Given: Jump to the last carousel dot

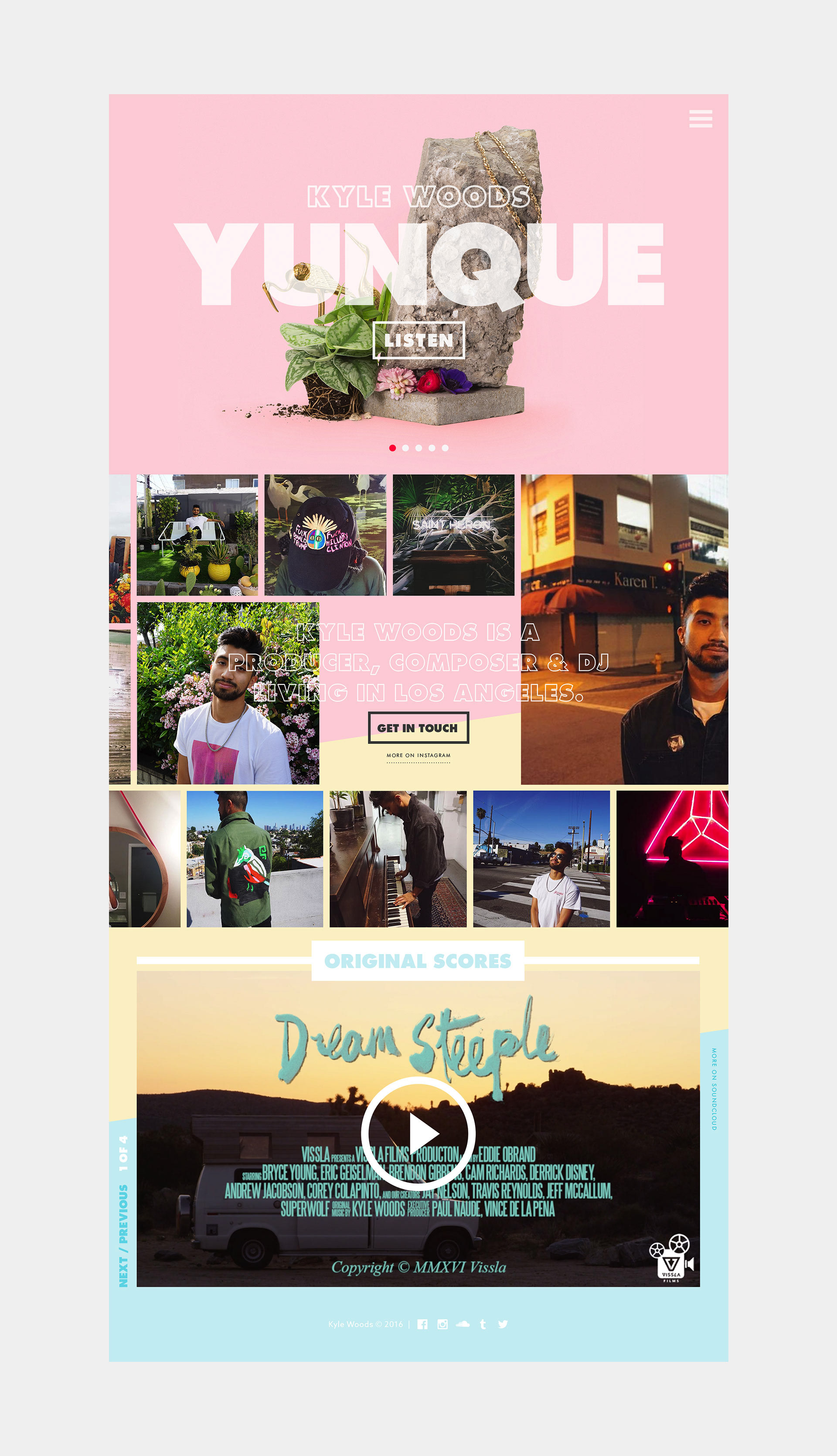Looking at the screenshot, I should 445,448.
